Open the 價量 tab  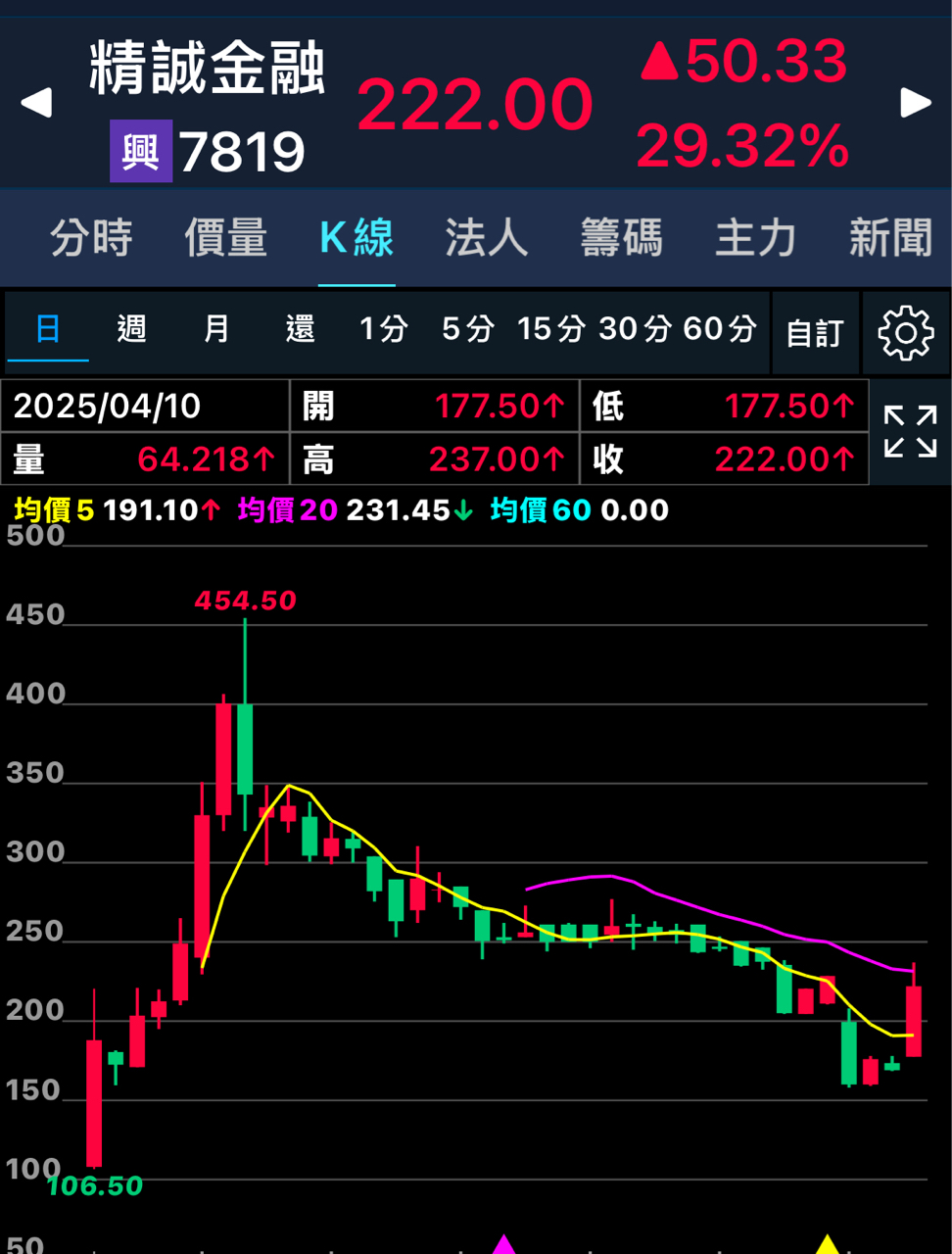226,238
